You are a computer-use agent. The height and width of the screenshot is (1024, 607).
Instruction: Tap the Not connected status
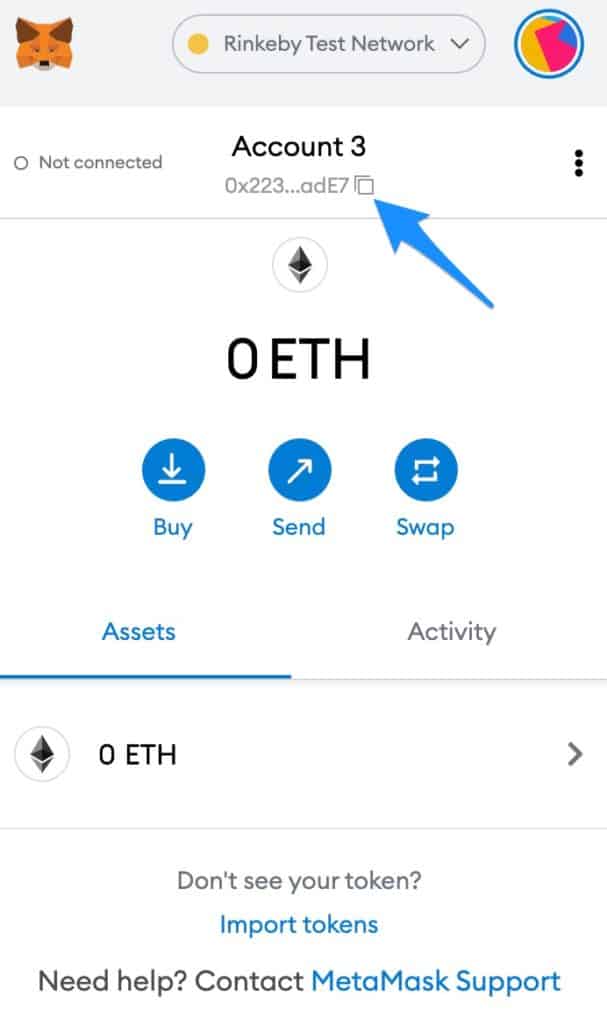pos(88,162)
